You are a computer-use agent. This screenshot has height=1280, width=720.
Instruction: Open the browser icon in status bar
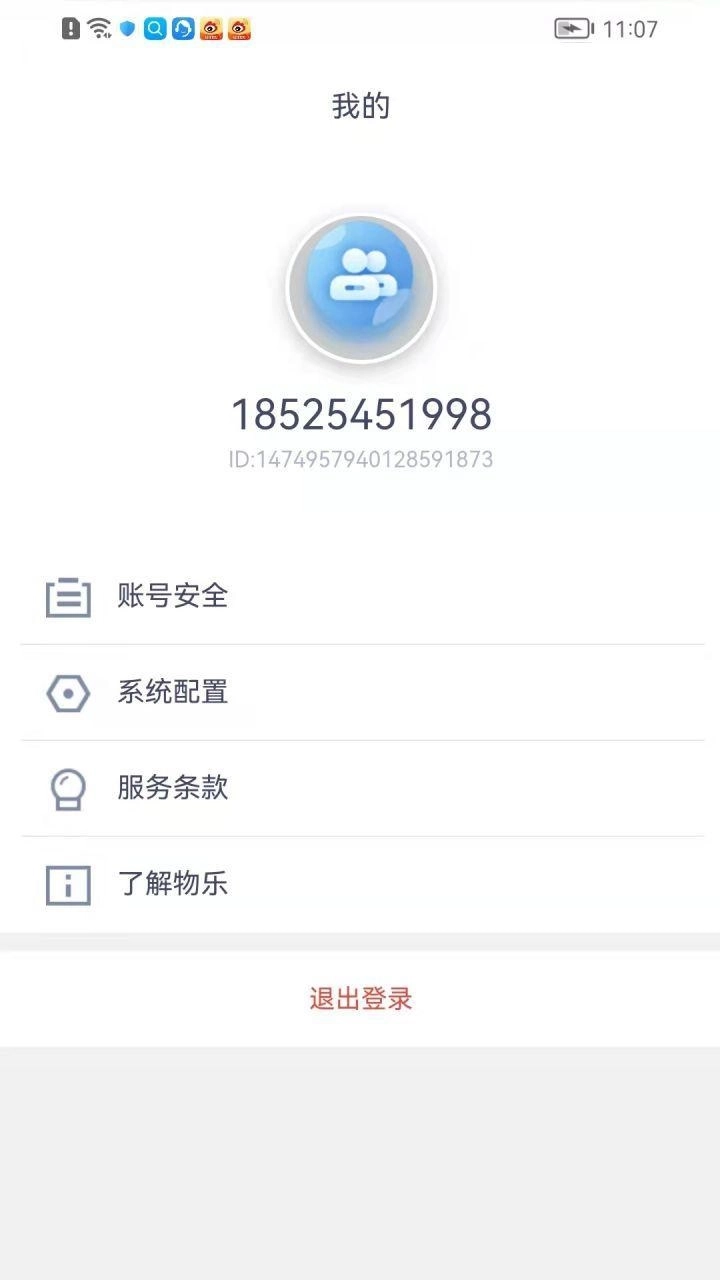coord(181,30)
